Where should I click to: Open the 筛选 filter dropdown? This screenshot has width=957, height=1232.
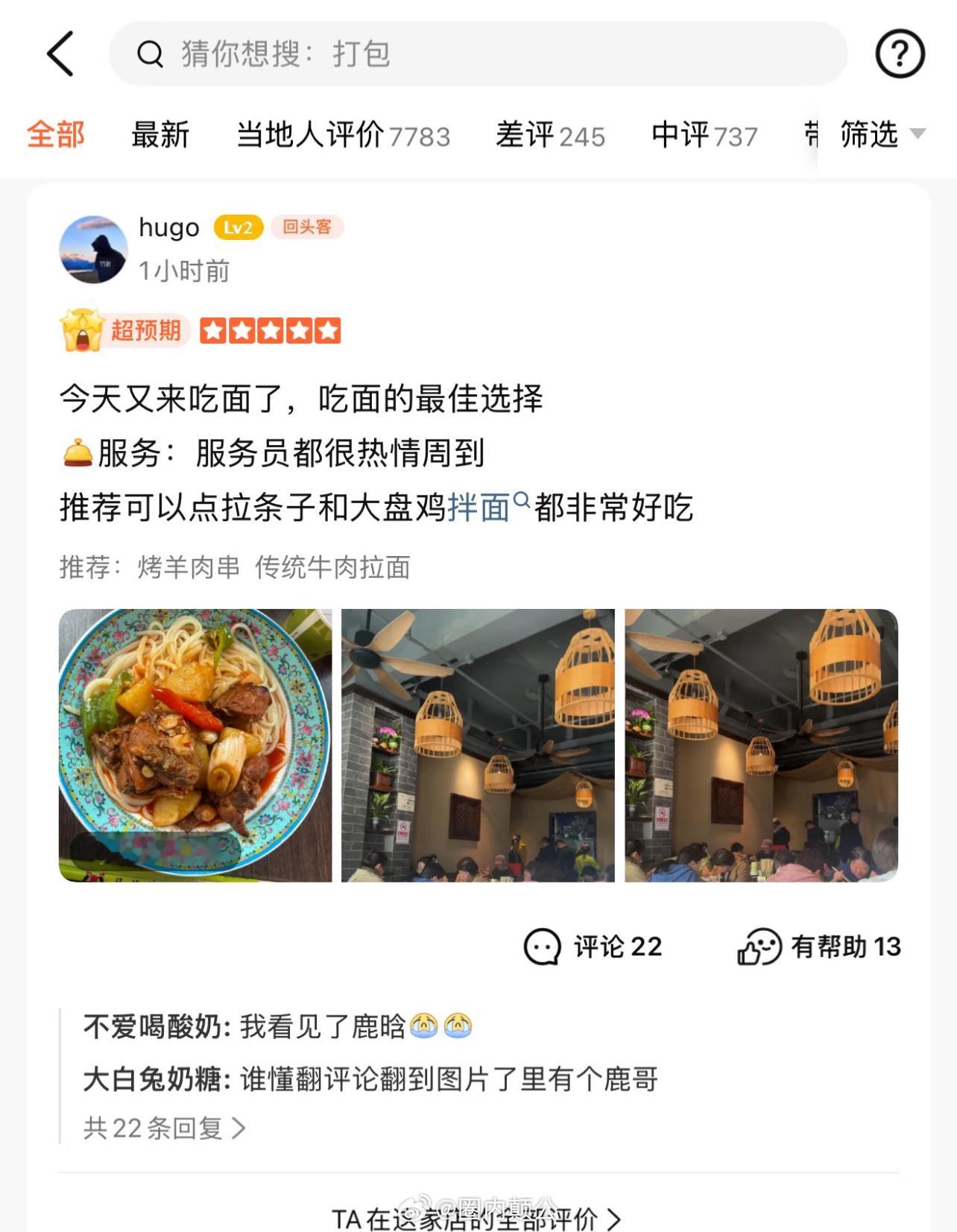(x=869, y=136)
